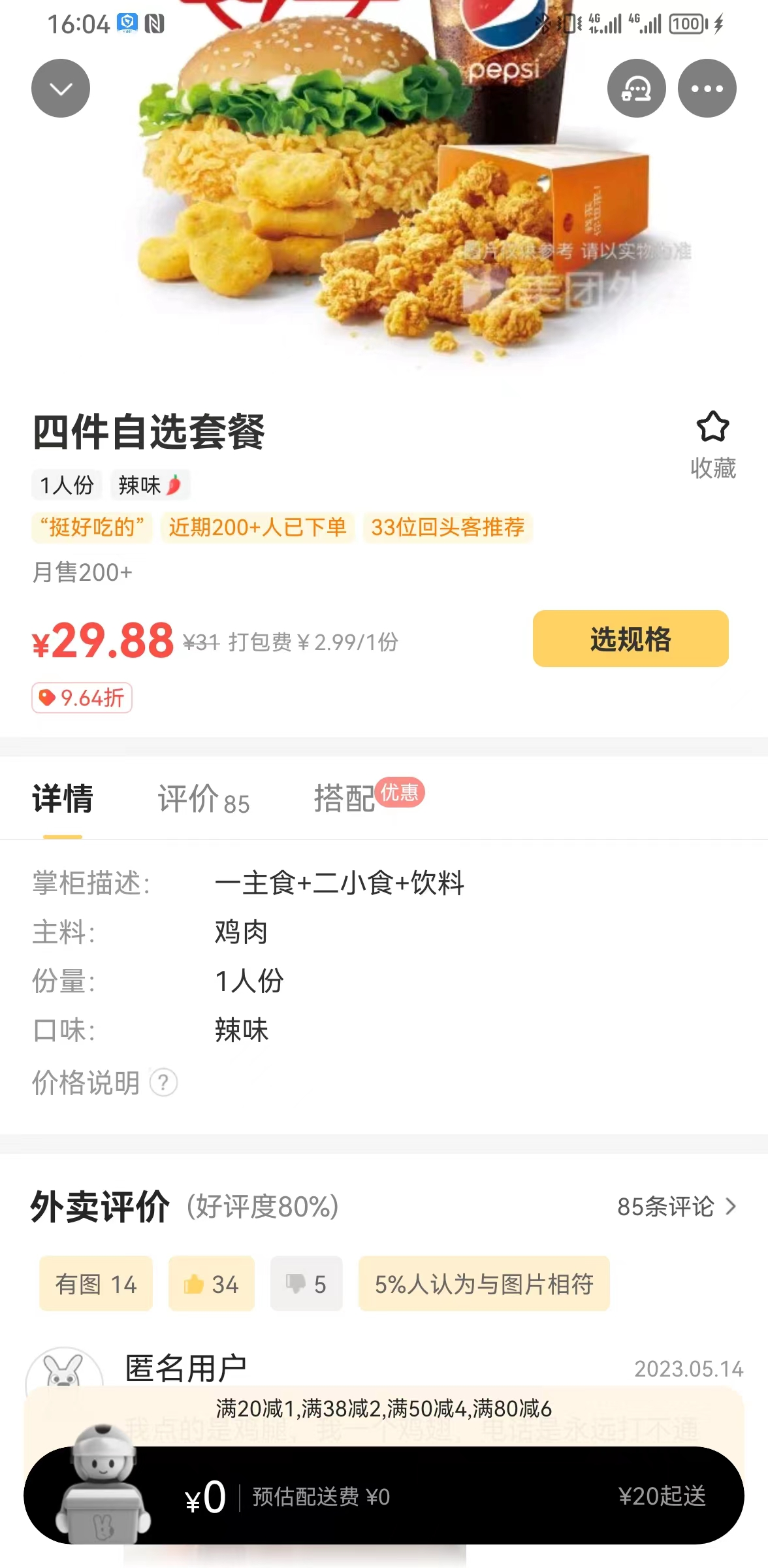This screenshot has width=768, height=1568.
Task: Open the customer service headset icon
Action: [x=636, y=88]
